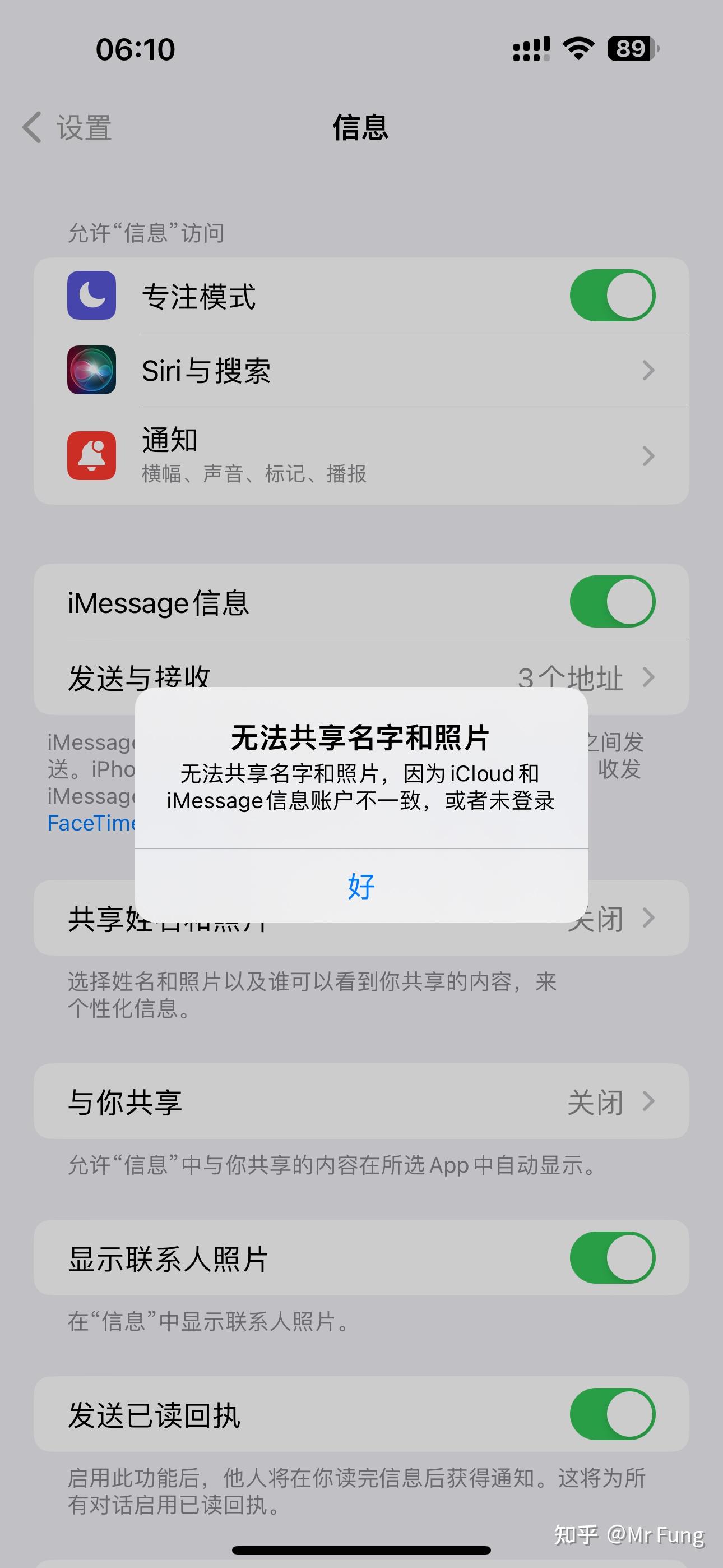Turn off iMessage信息 switch
The width and height of the screenshot is (723, 1568).
612,601
